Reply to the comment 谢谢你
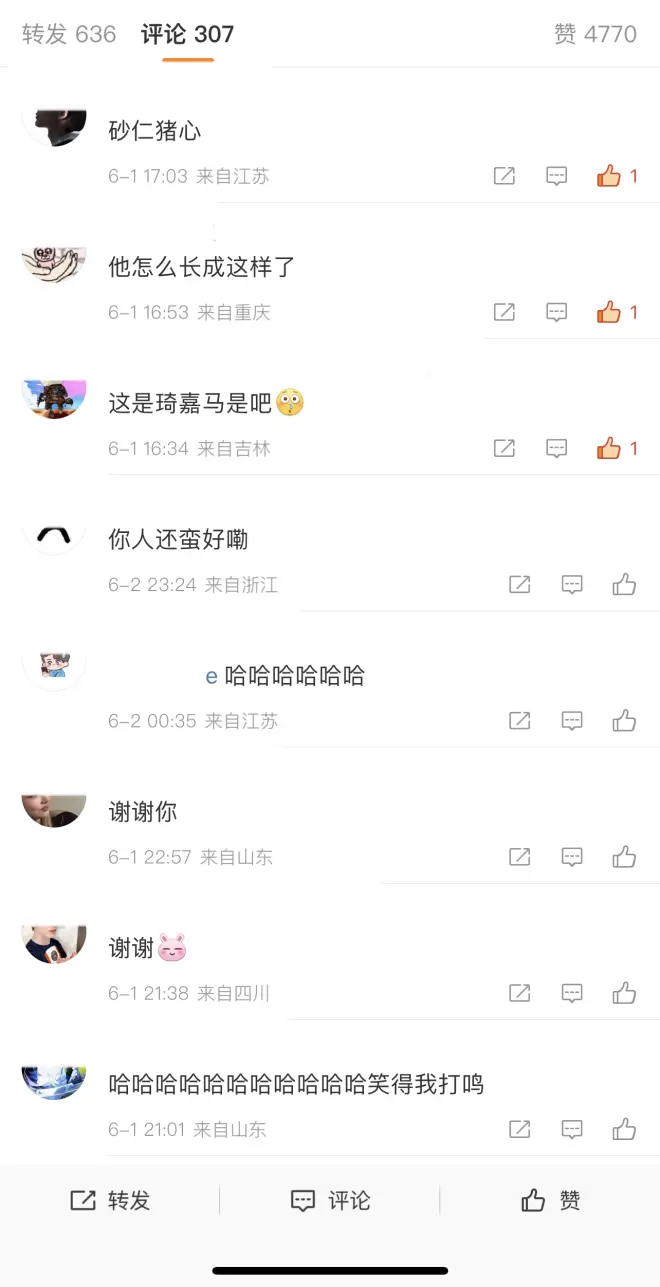This screenshot has height=1287, width=660. 572,857
